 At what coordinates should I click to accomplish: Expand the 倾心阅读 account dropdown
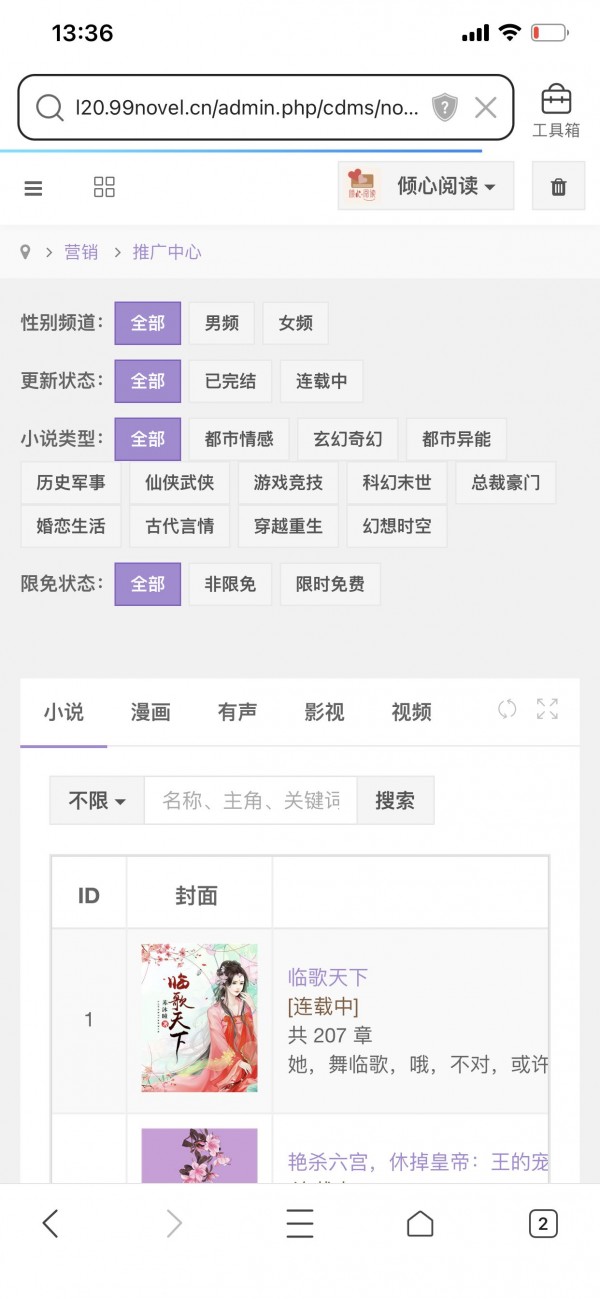[x=426, y=186]
